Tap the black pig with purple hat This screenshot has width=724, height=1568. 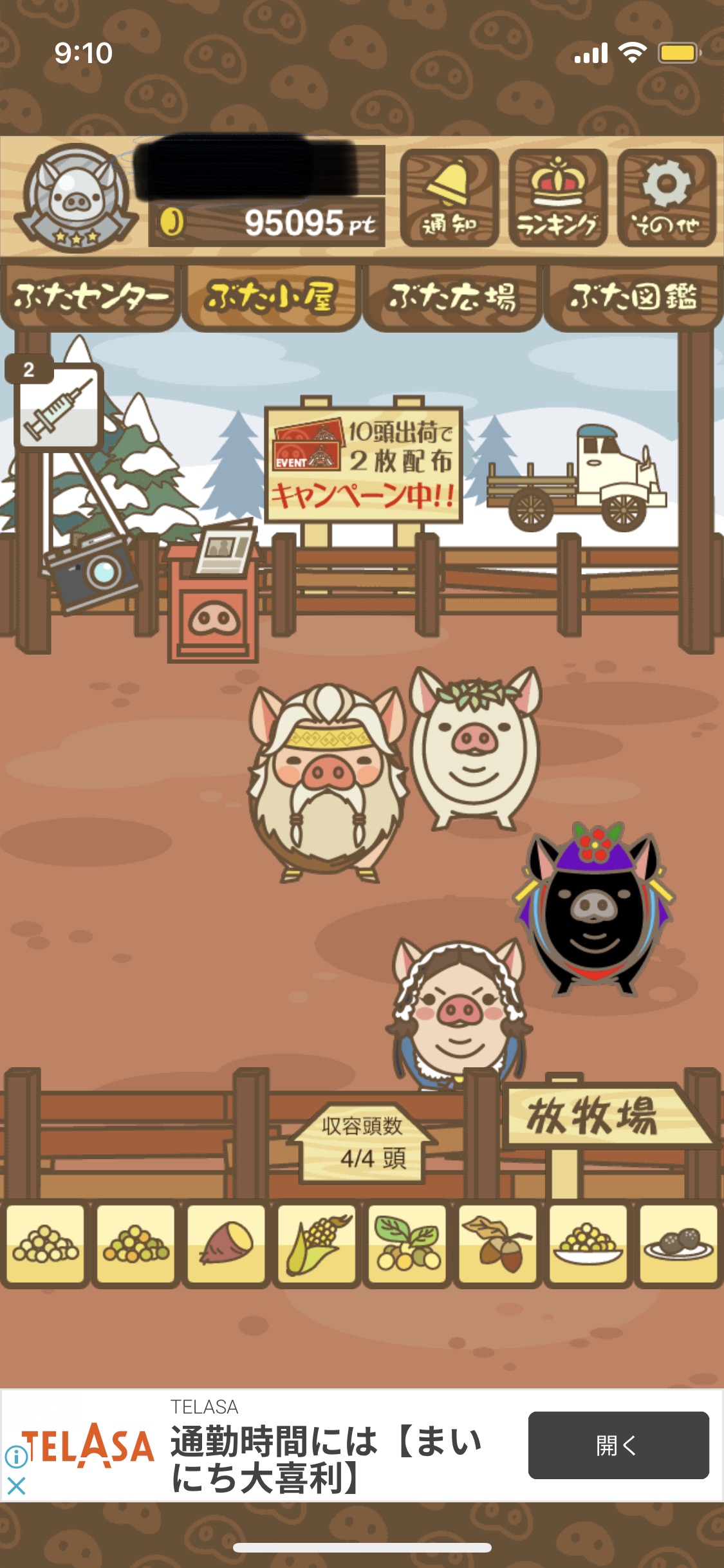pos(593,909)
